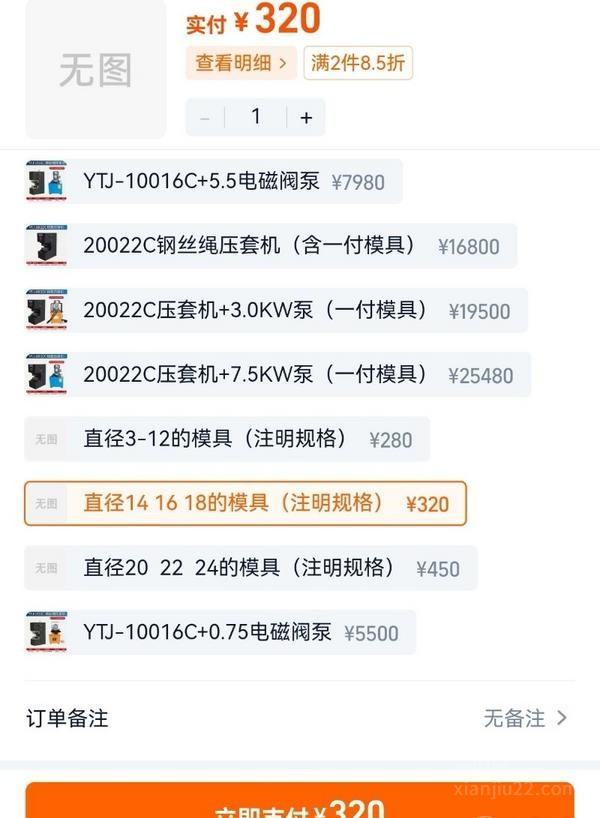
Task: Select 直径20 22 24的模具 option
Action: [x=250, y=568]
